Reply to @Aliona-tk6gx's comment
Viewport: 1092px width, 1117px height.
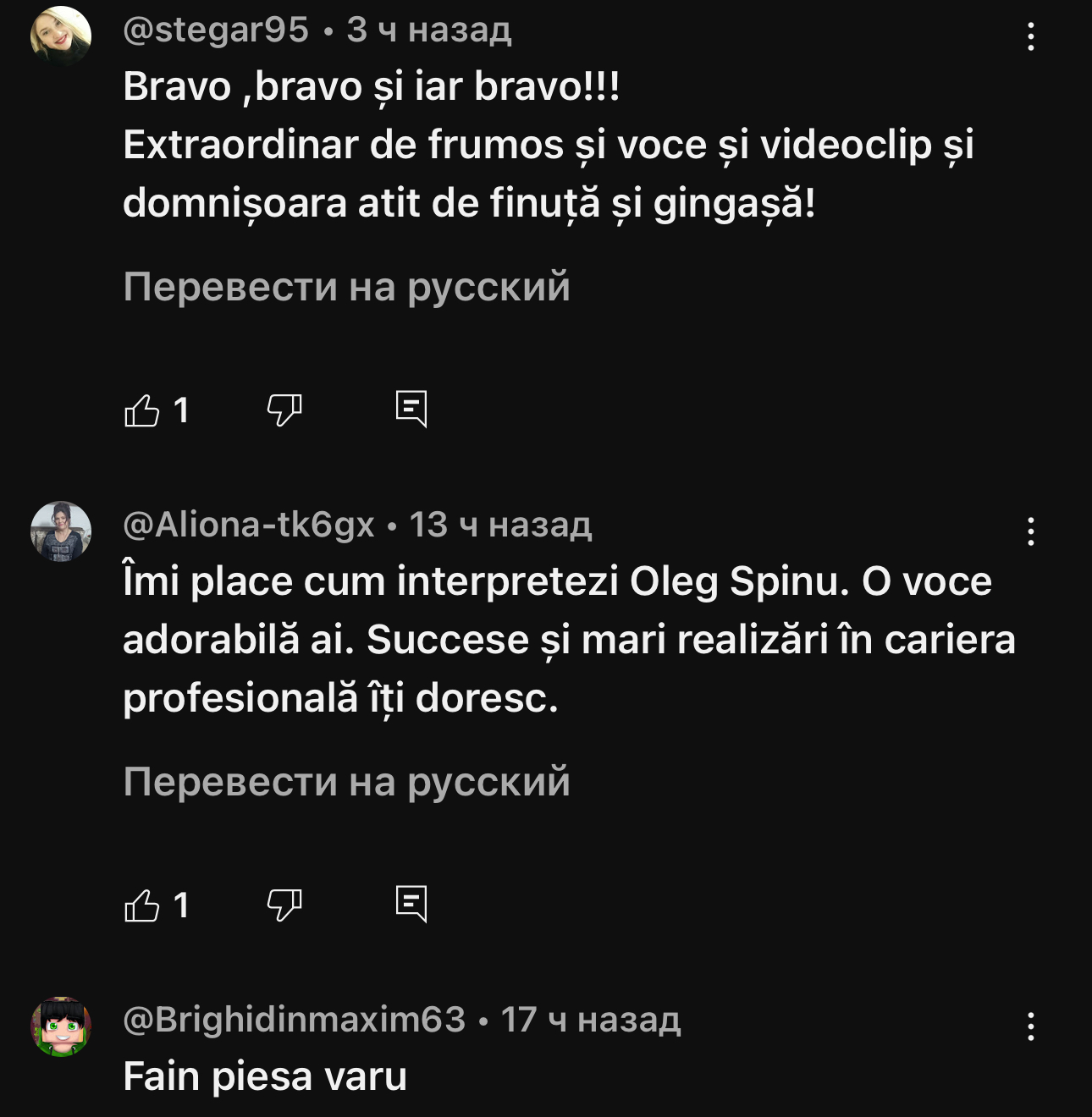411,905
